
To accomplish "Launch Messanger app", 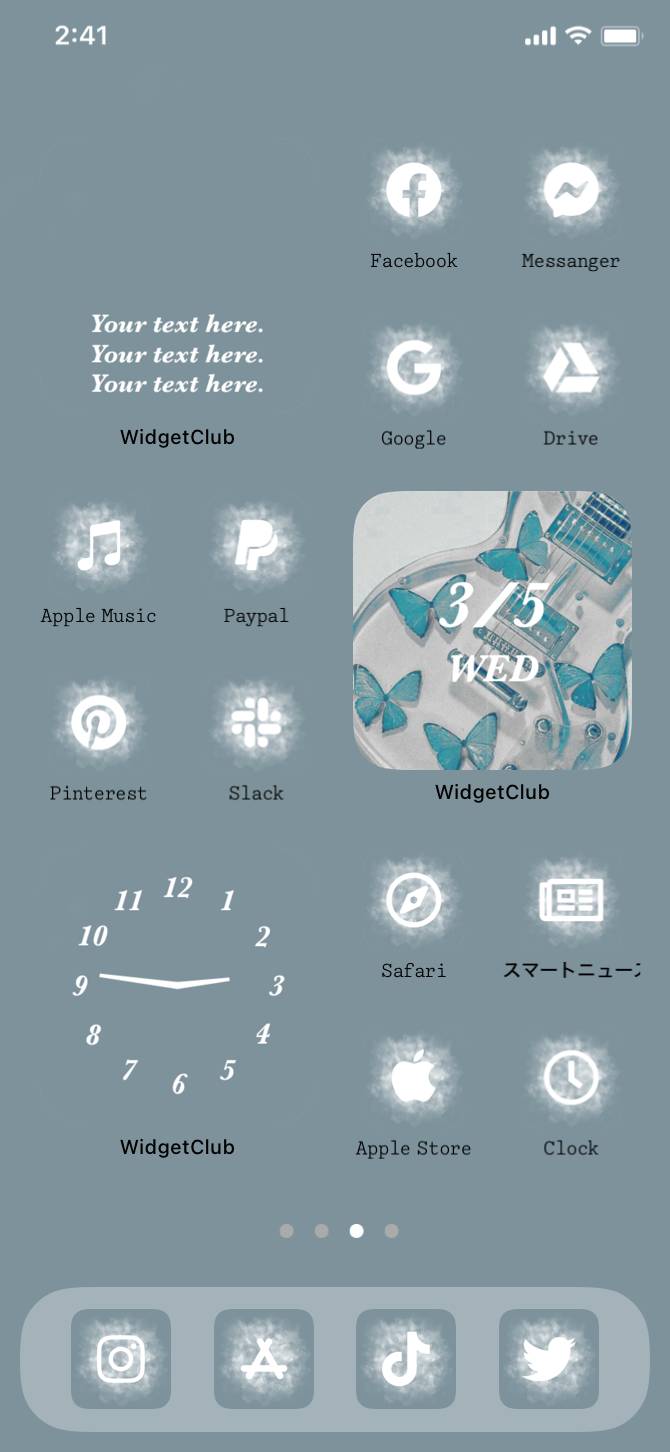I will tap(570, 190).
